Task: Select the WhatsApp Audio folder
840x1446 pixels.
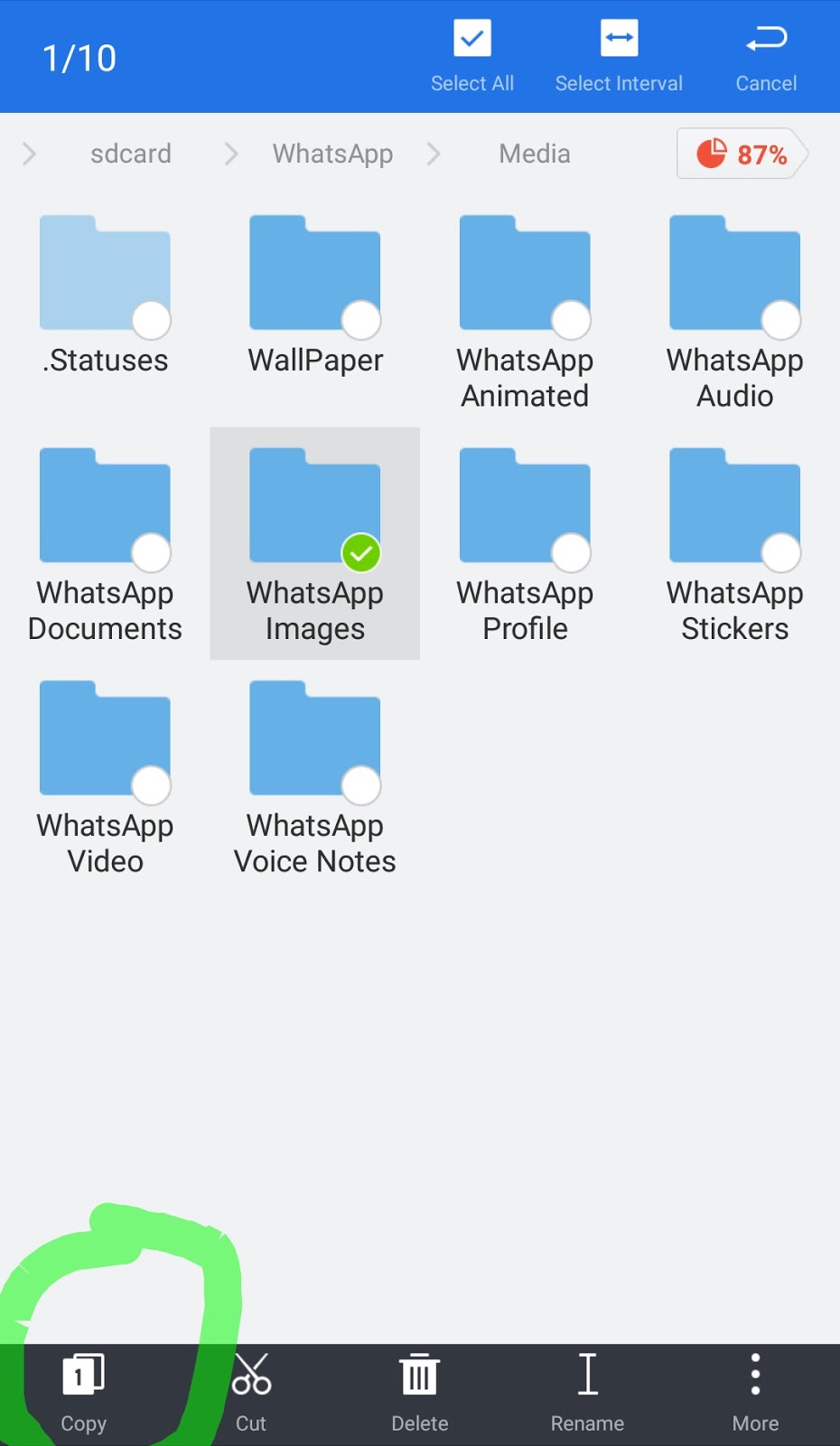Action: tap(734, 313)
